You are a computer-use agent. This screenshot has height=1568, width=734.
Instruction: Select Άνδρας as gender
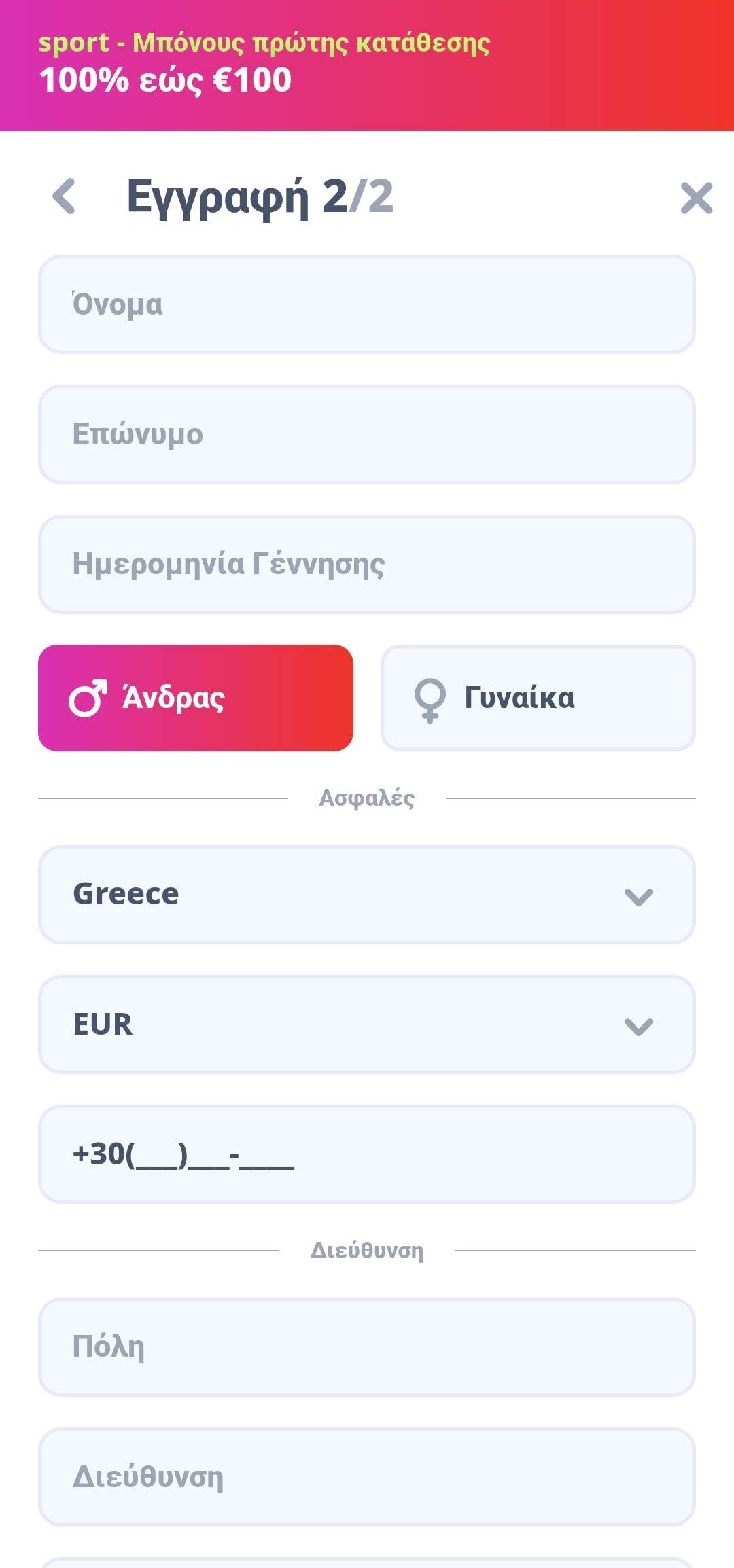point(196,698)
